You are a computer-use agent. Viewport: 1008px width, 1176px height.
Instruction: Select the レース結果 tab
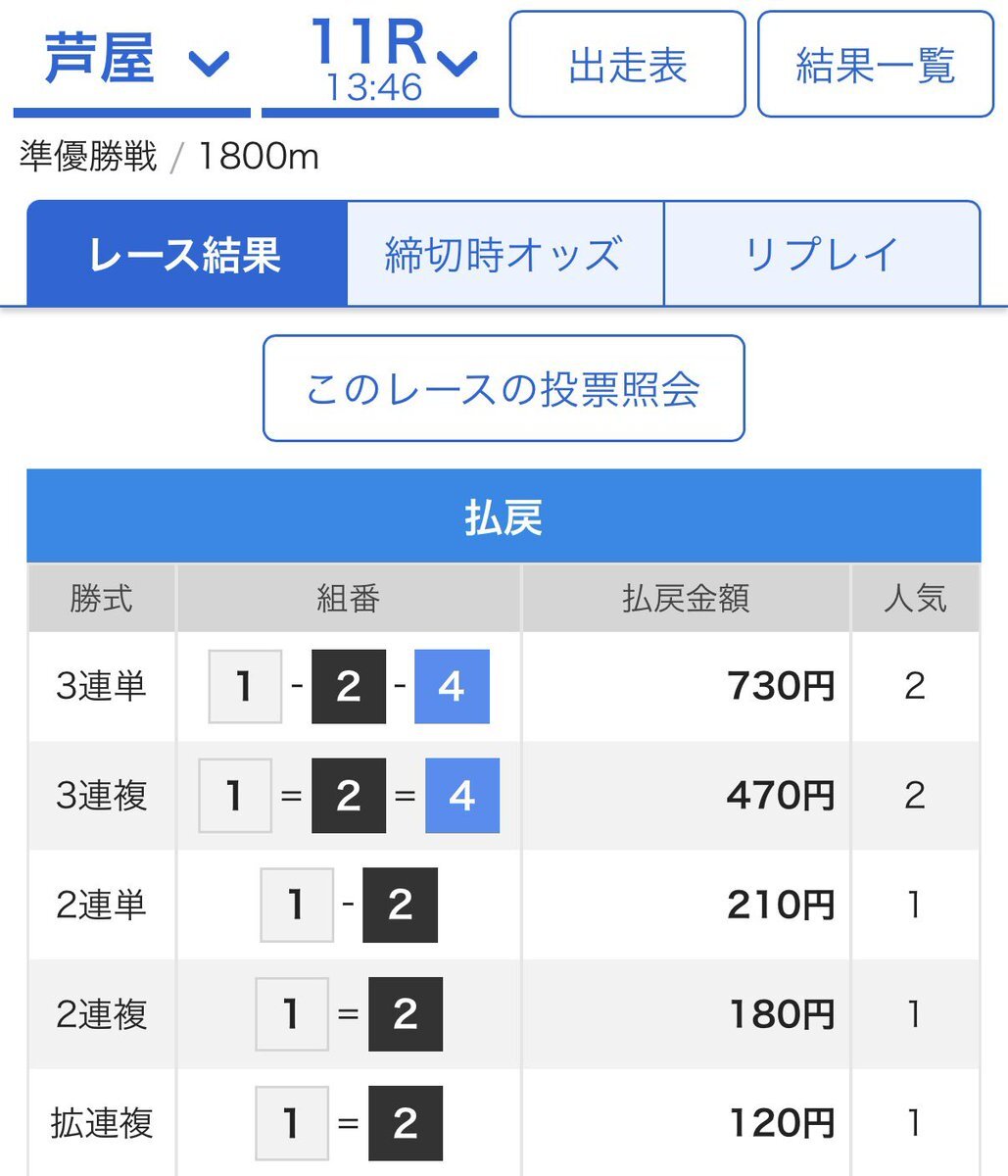(186, 252)
